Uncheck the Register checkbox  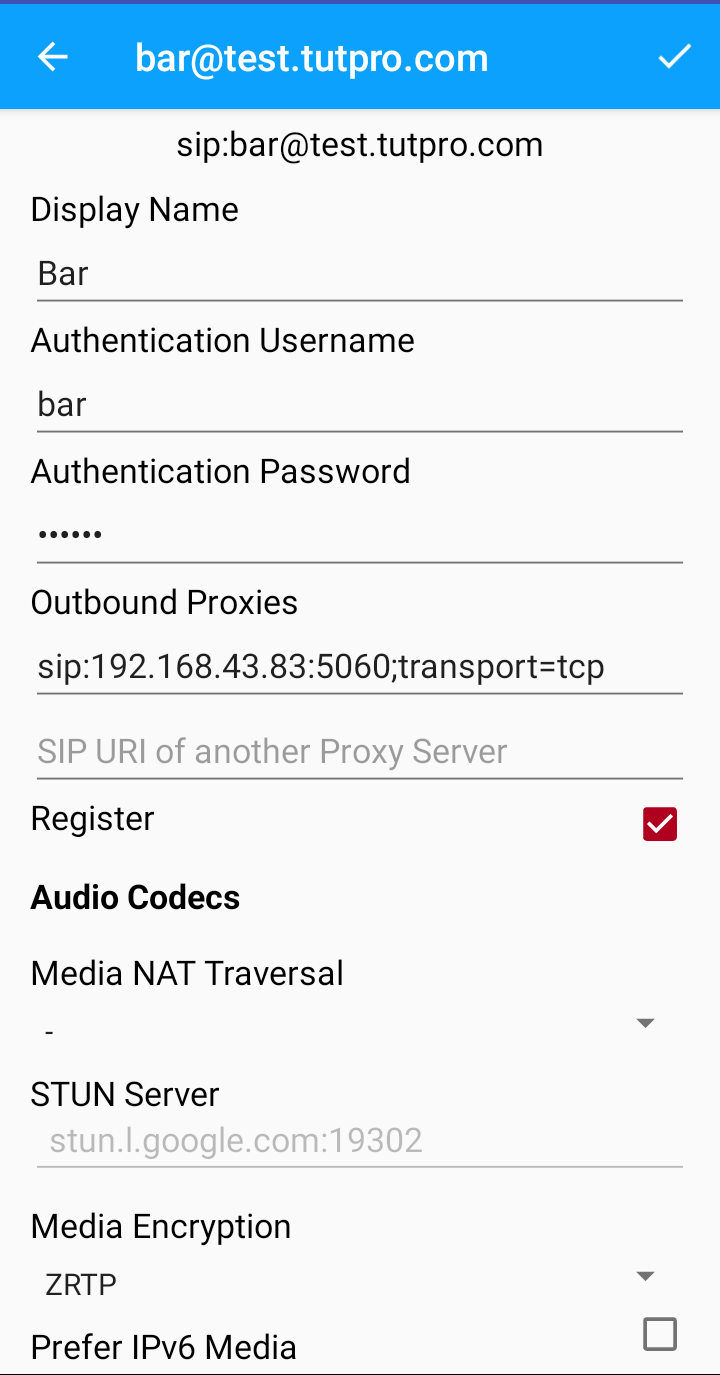(x=659, y=824)
